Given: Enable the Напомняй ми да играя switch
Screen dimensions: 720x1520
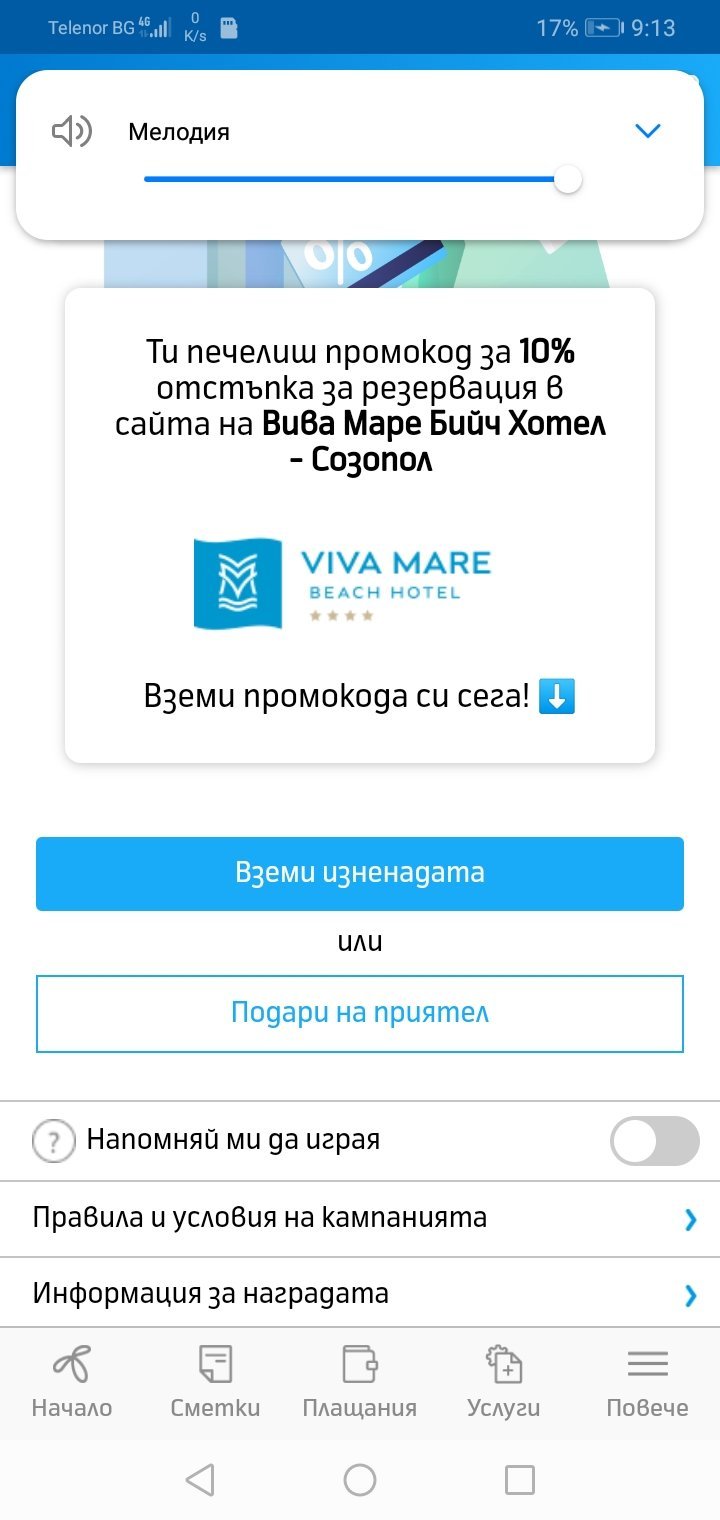Looking at the screenshot, I should (654, 1141).
